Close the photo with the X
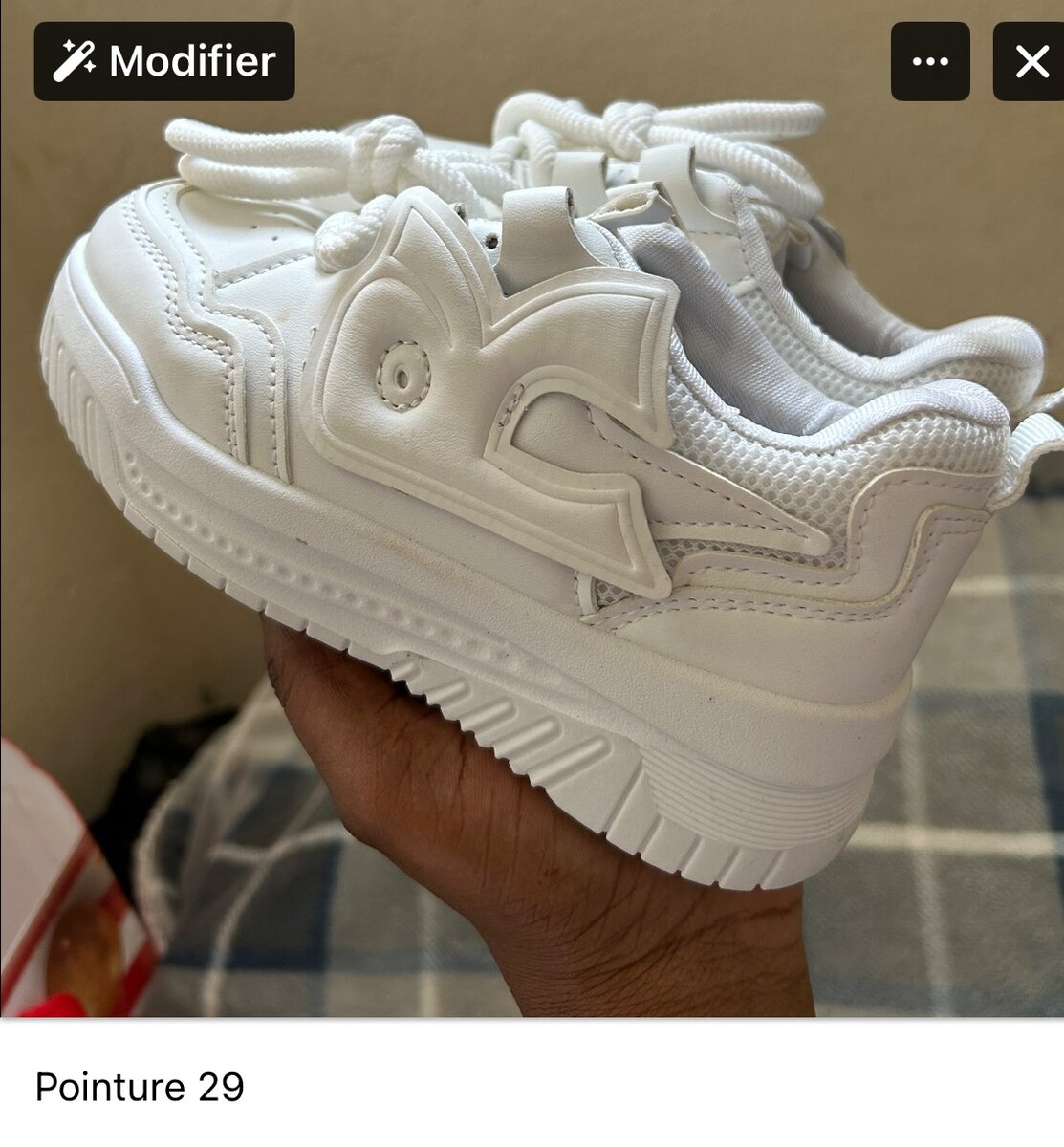The image size is (1064, 1147). 1031,62
